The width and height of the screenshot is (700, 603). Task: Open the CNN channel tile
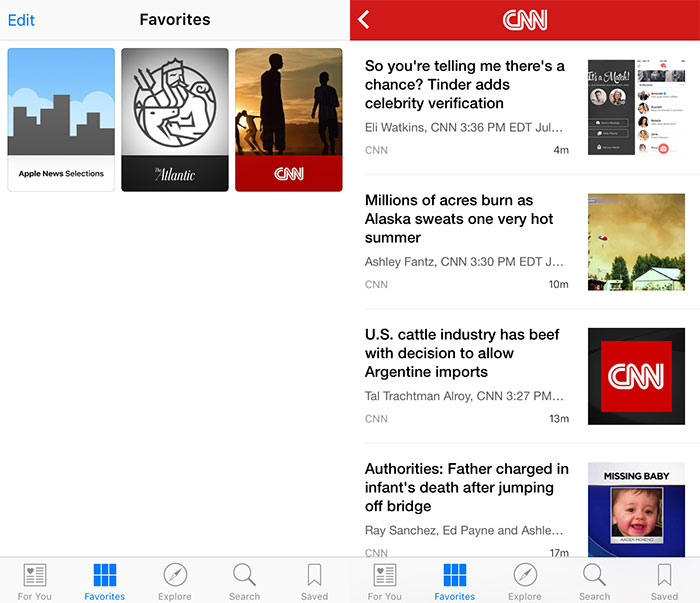tap(289, 120)
